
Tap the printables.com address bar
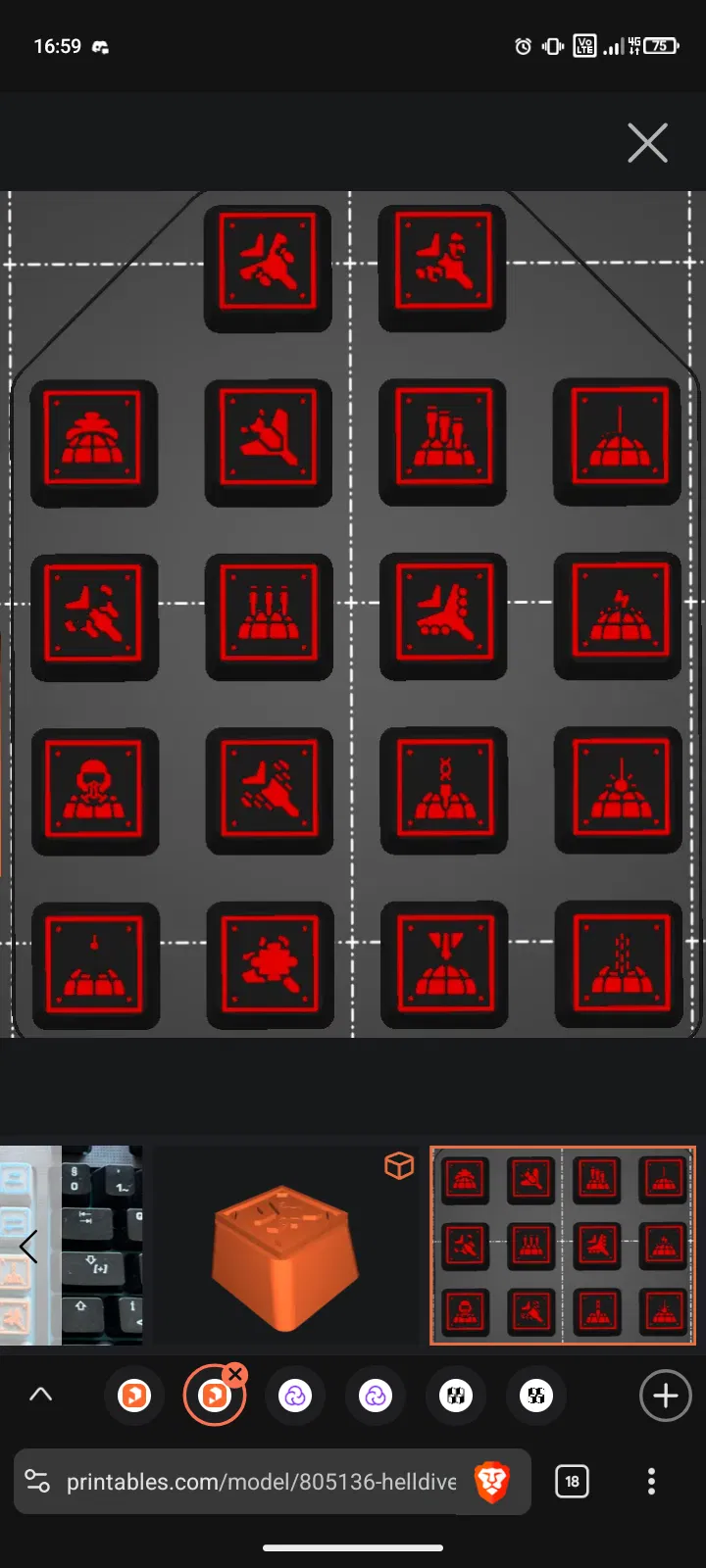coord(261,1482)
